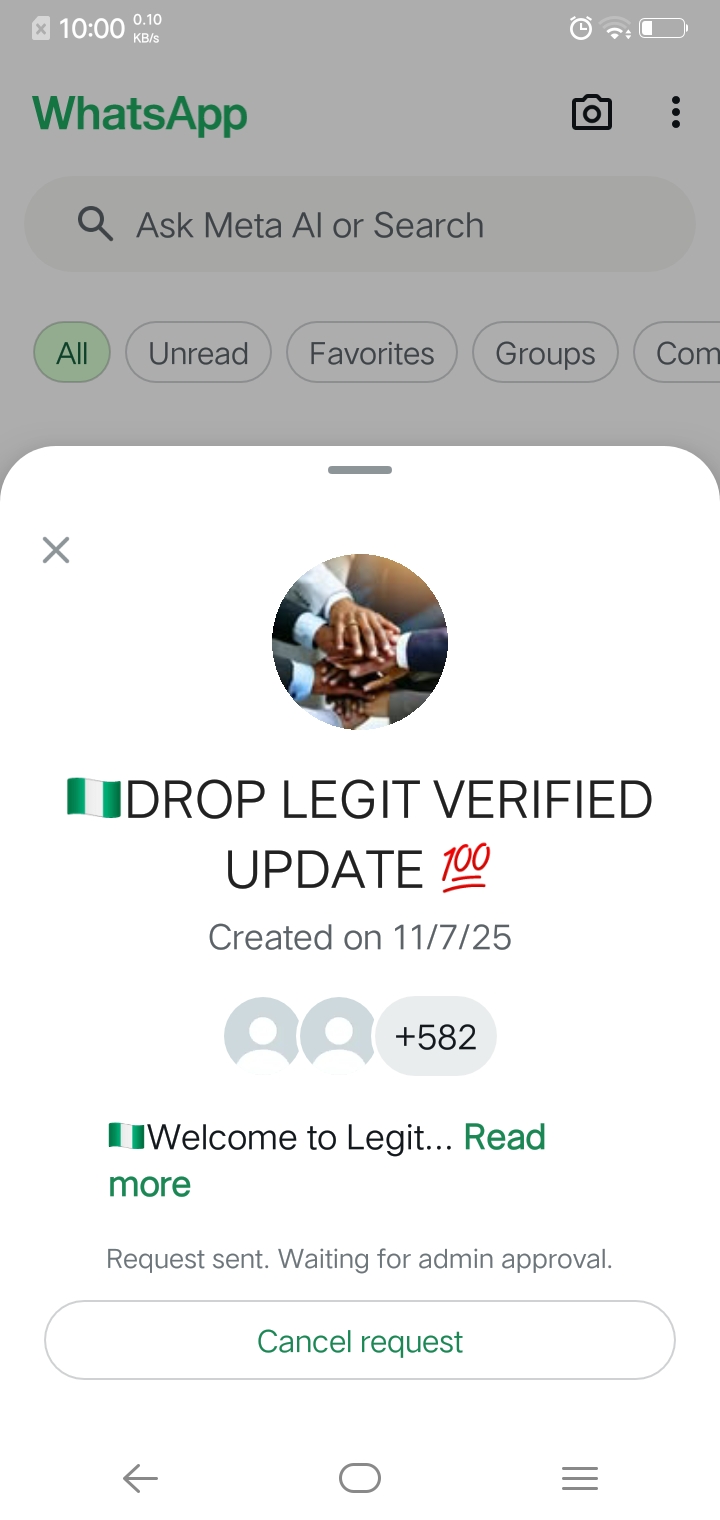Select the Unread filter chip
Screen dimensions: 720x1520
coord(198,353)
